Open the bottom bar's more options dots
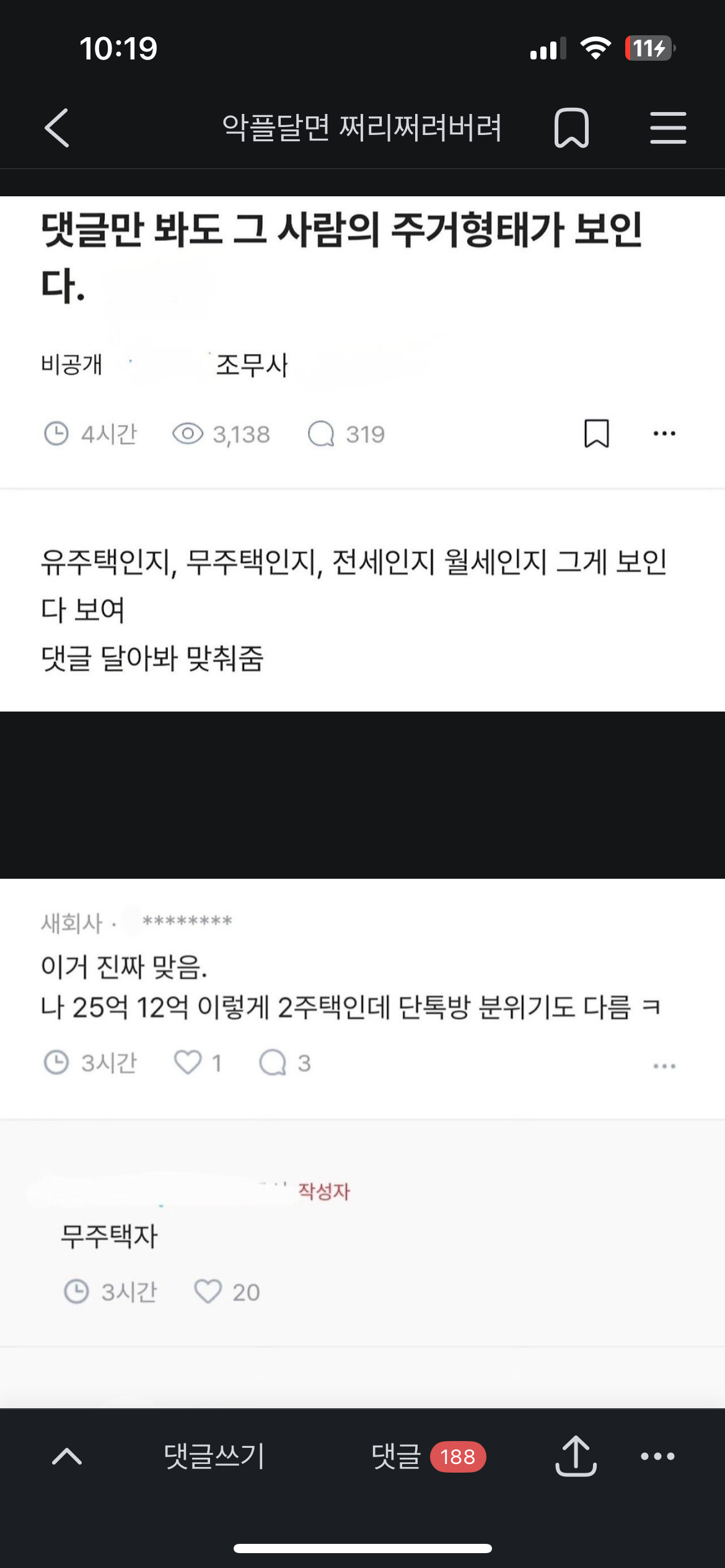The image size is (725, 1568). [x=657, y=1456]
